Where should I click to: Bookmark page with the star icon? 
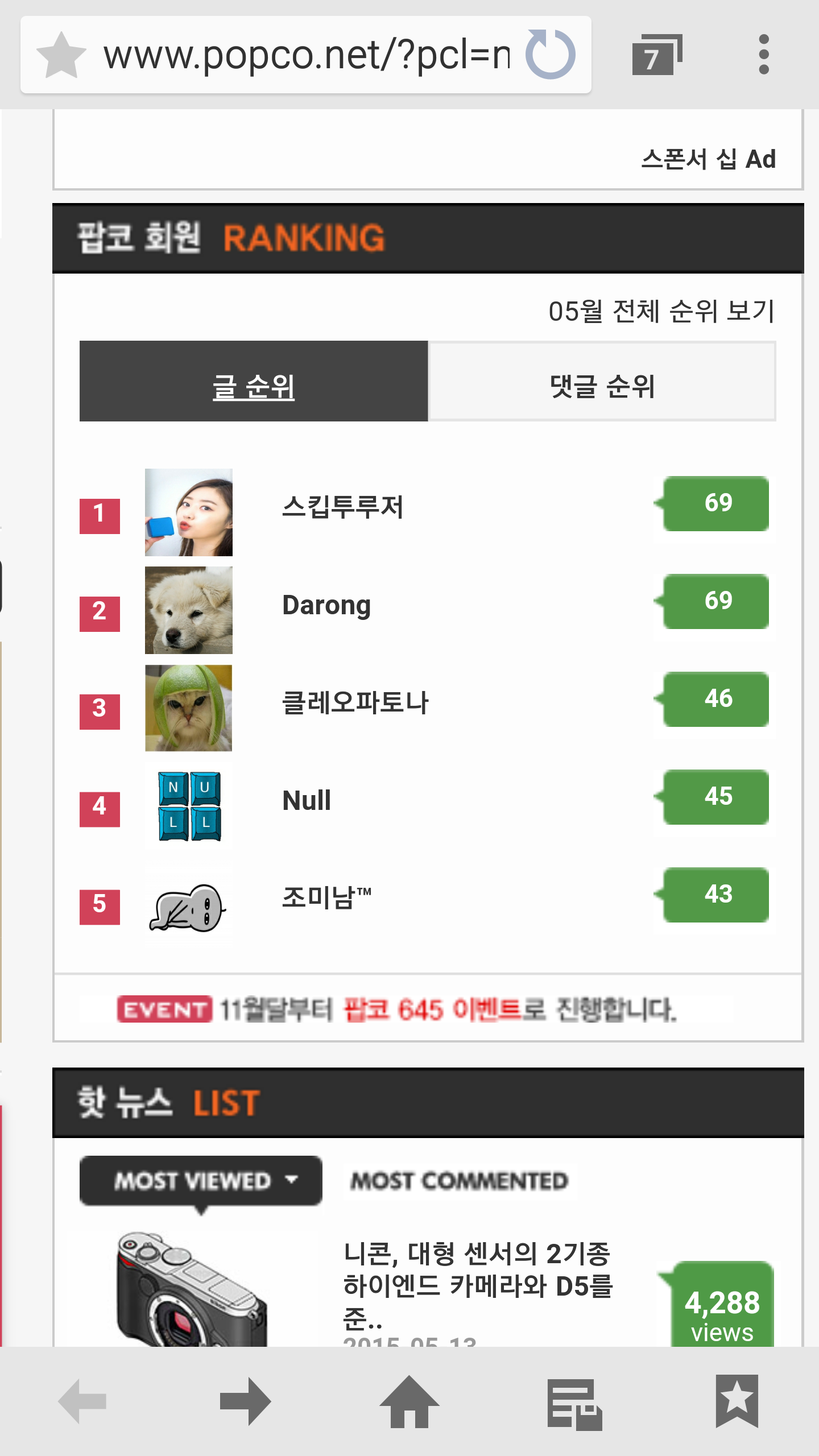[x=60, y=55]
